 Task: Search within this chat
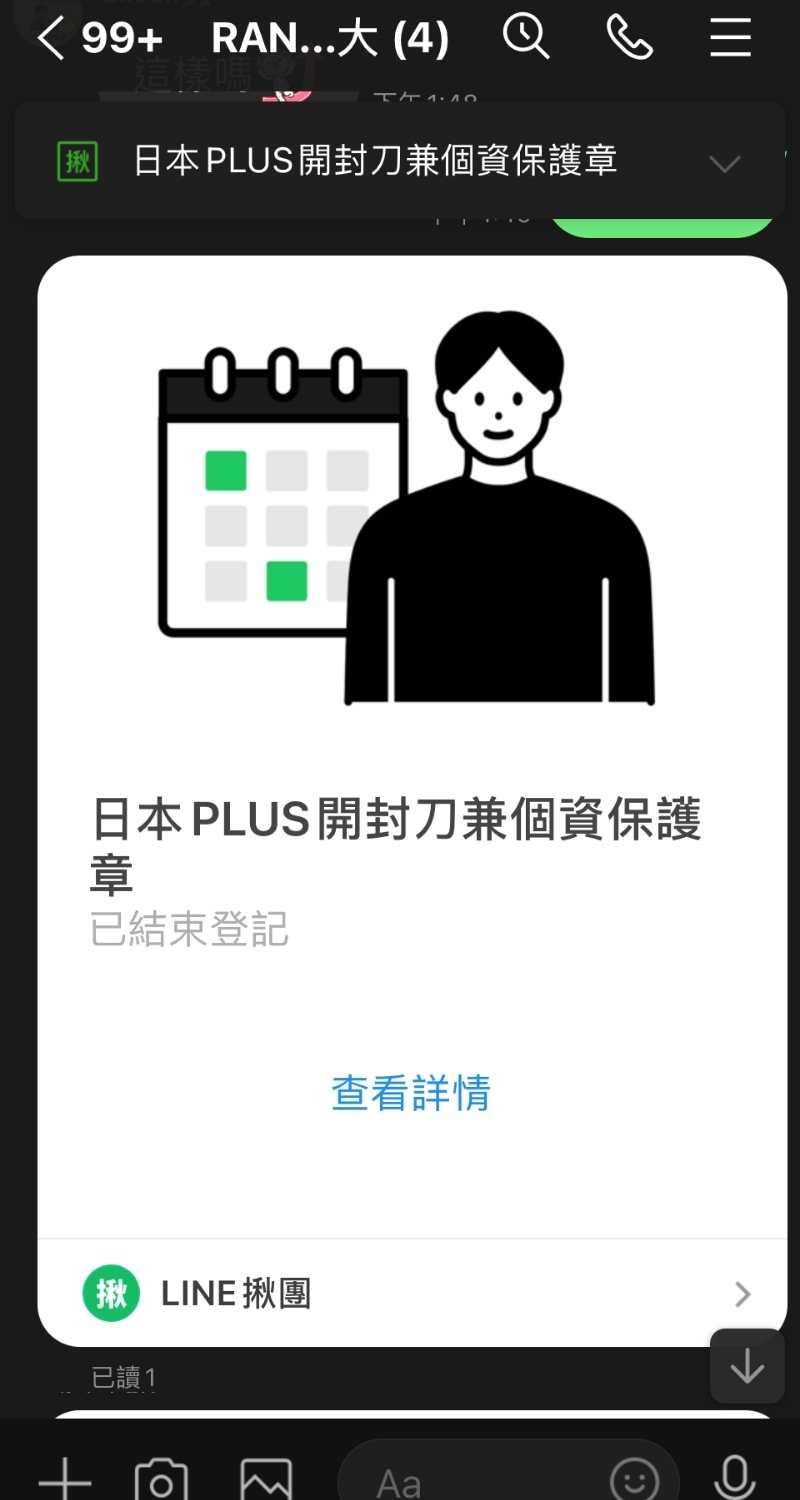(525, 38)
